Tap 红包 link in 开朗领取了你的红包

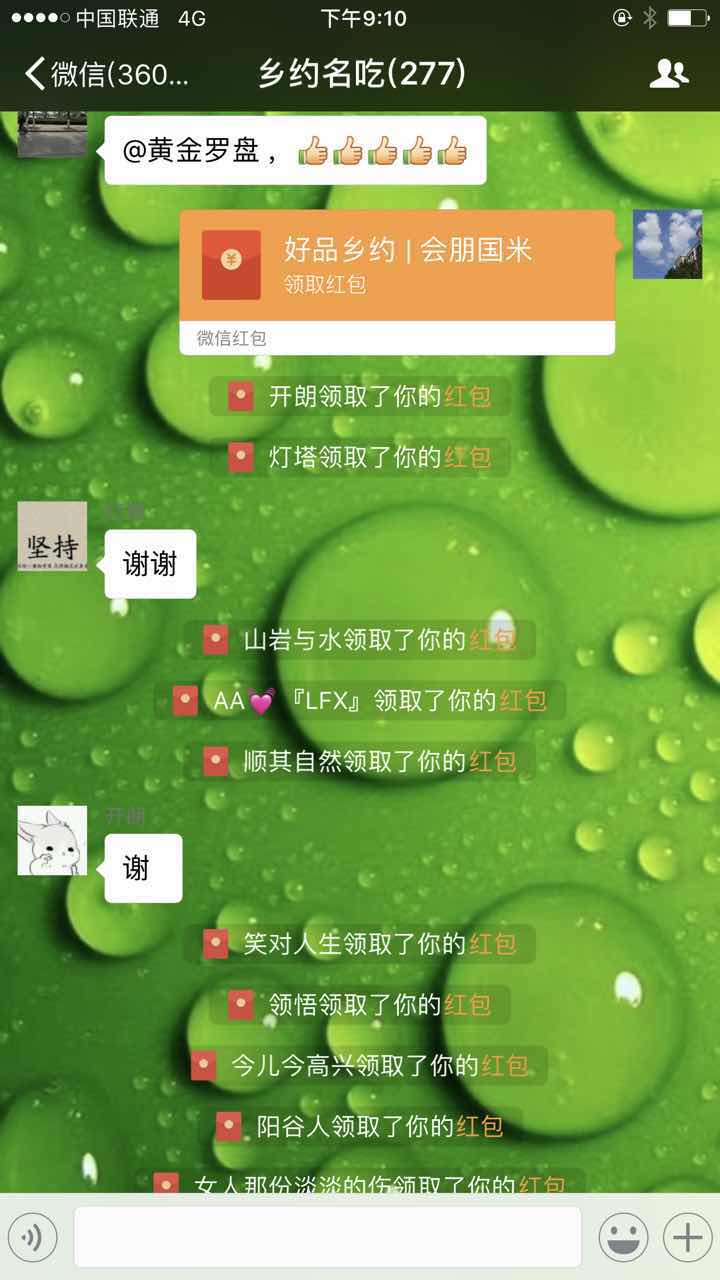click(468, 397)
